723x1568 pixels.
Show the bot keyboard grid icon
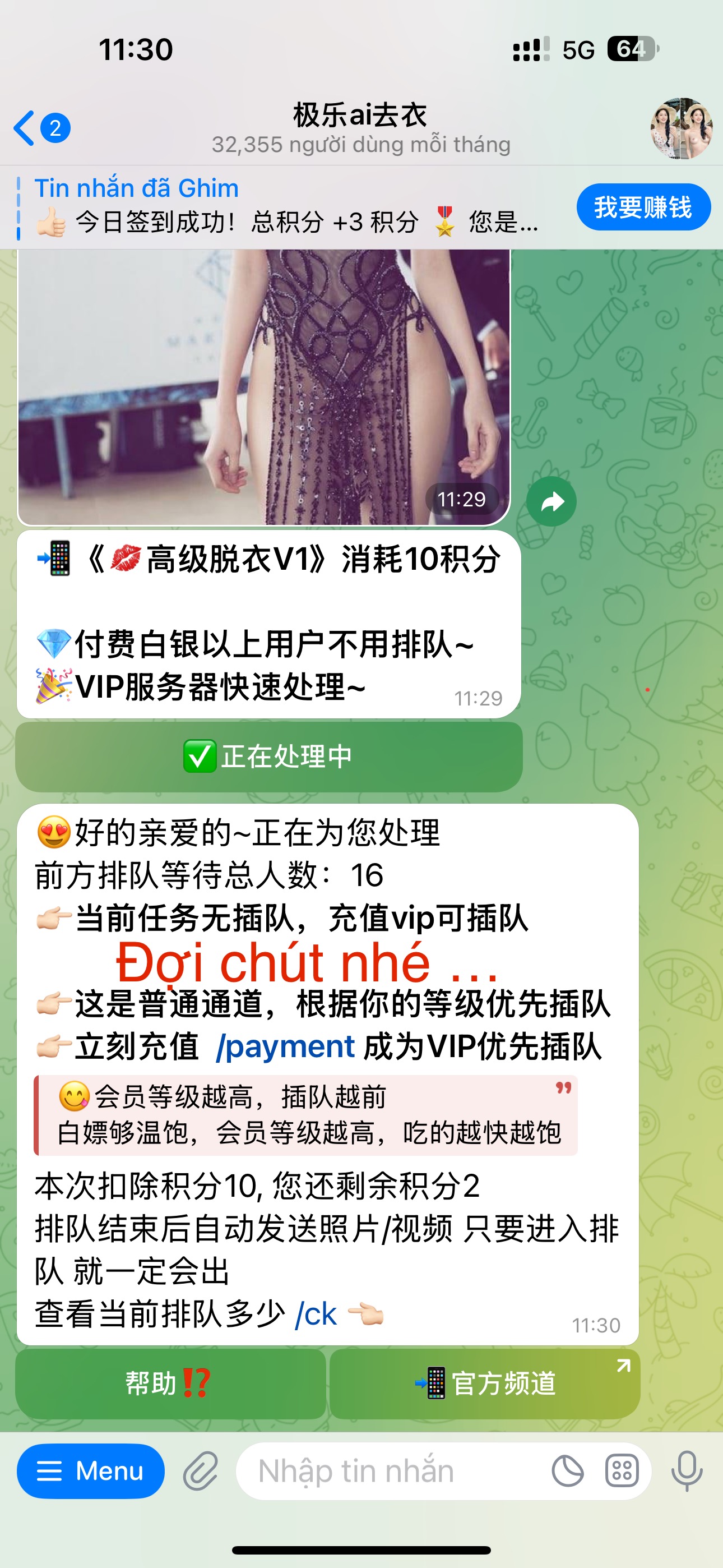[622, 1470]
